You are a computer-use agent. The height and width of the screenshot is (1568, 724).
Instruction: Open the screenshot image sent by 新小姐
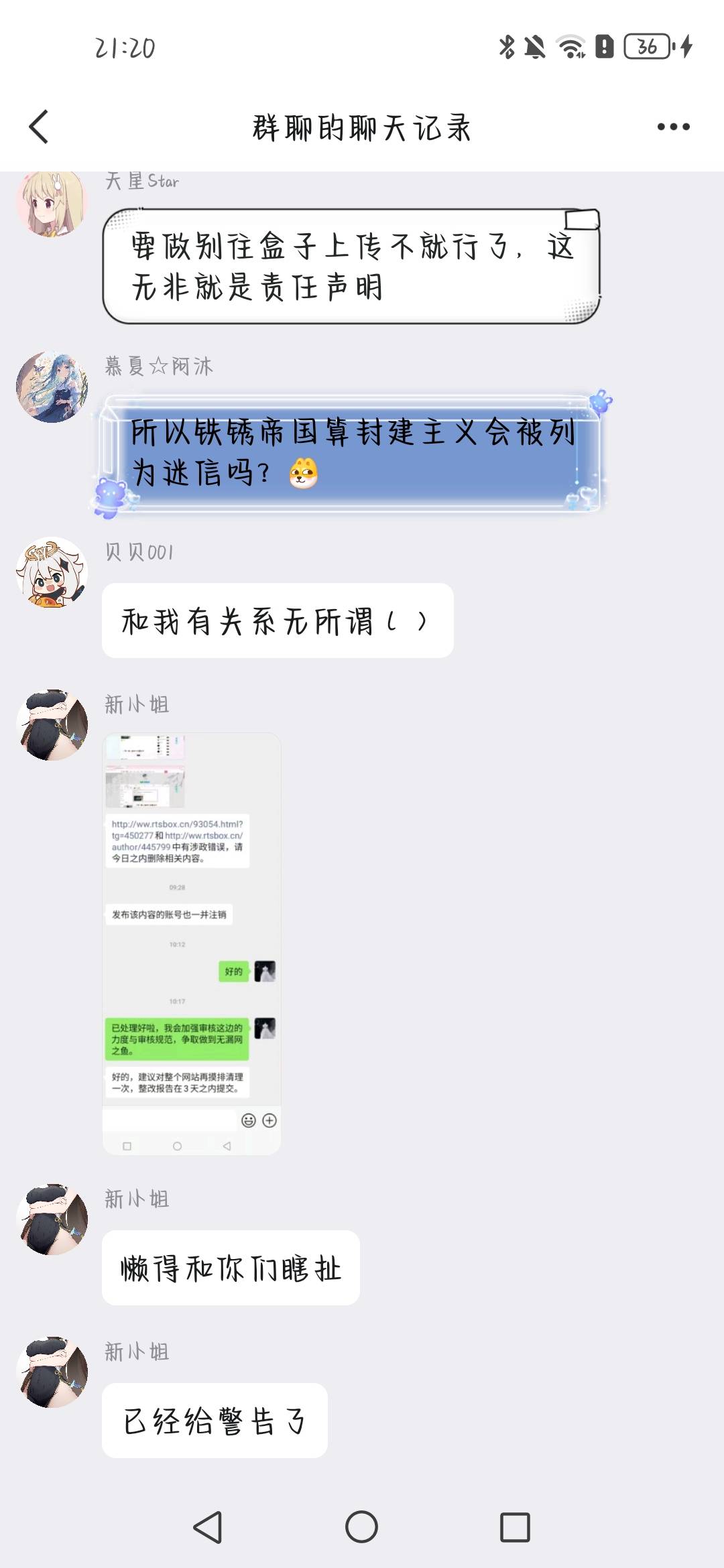coord(191,943)
